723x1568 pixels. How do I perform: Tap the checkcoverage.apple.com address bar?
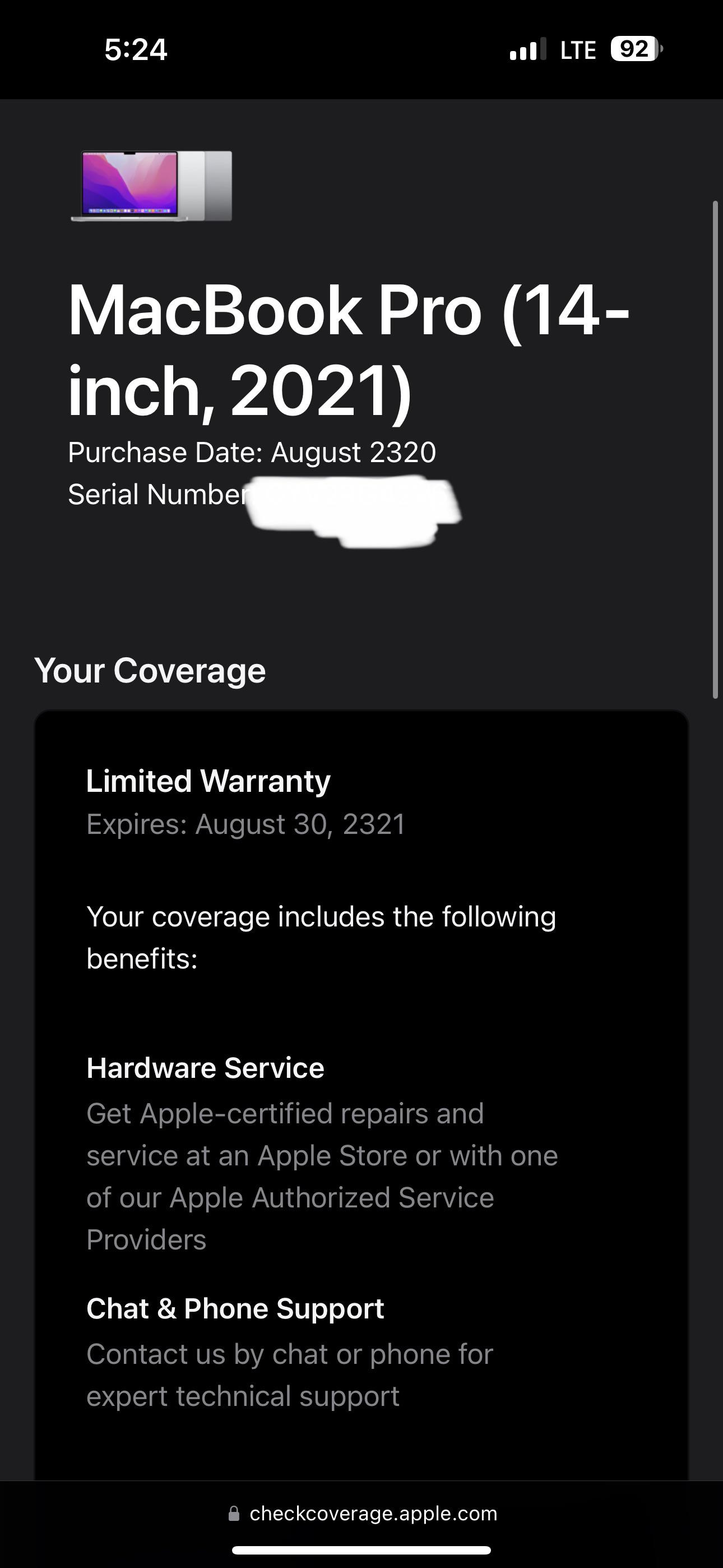click(363, 1513)
